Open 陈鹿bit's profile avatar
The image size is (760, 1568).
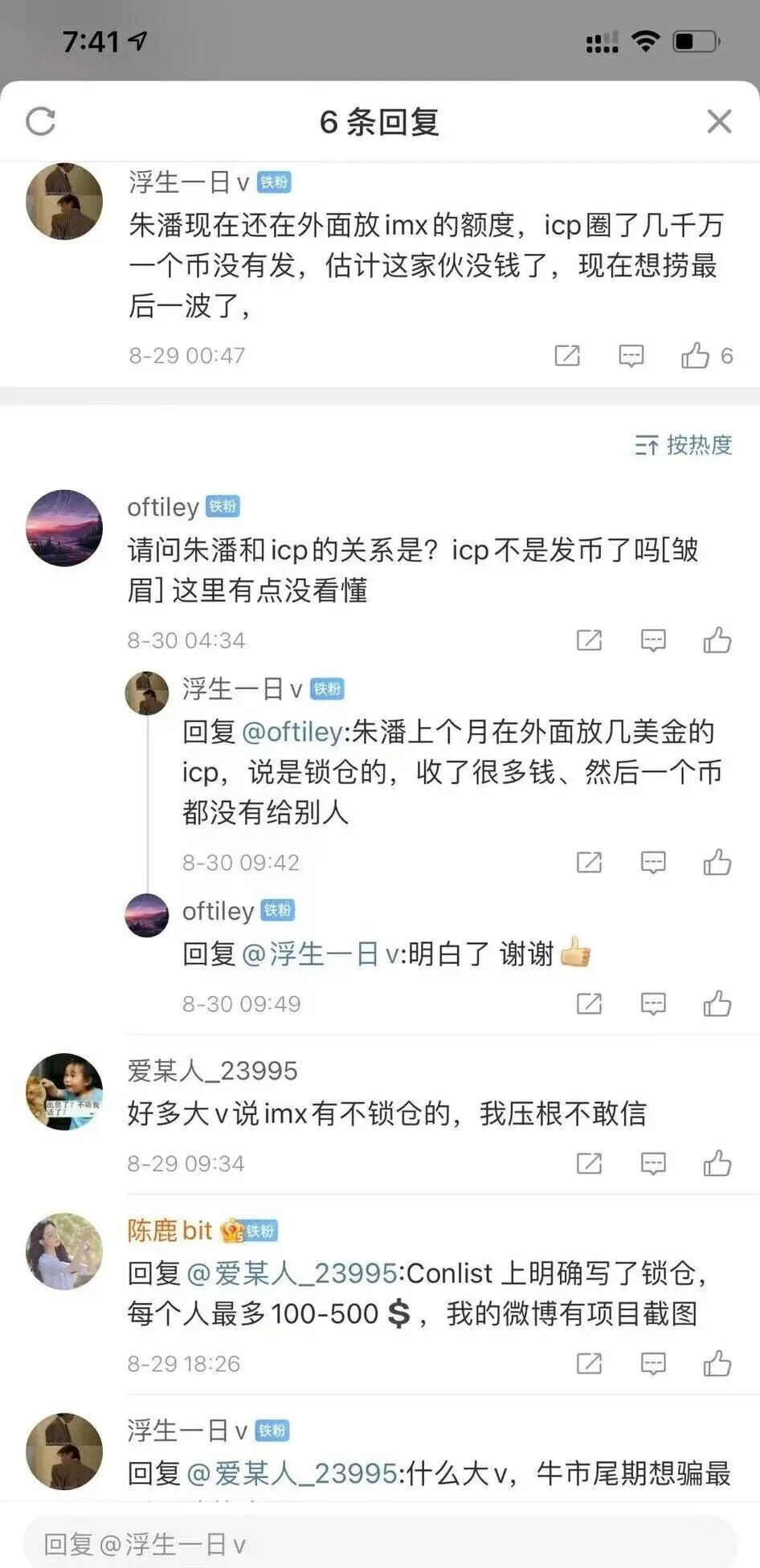(x=64, y=1251)
